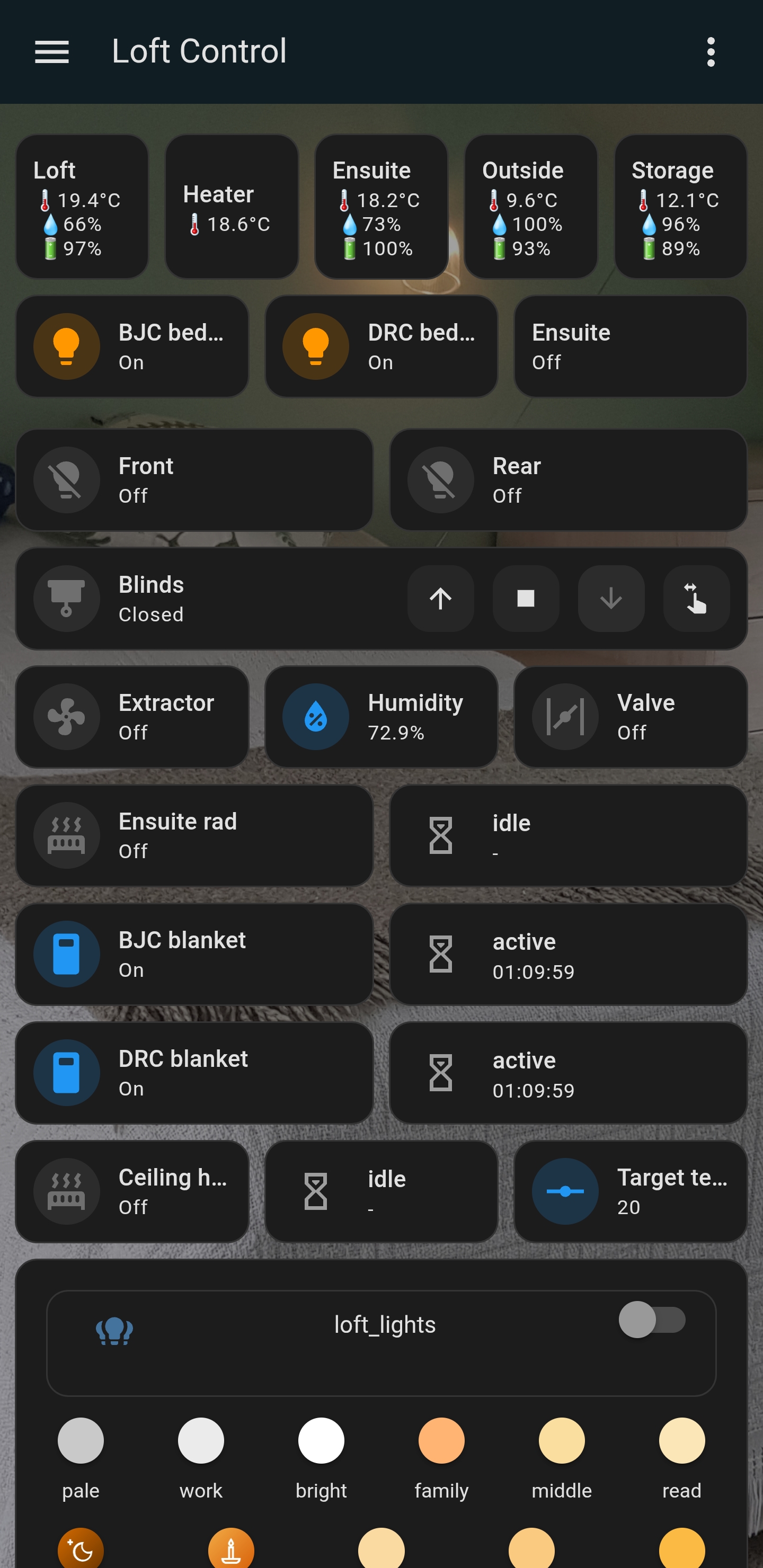
Task: Open the Target temperature tile
Action: 630,1191
